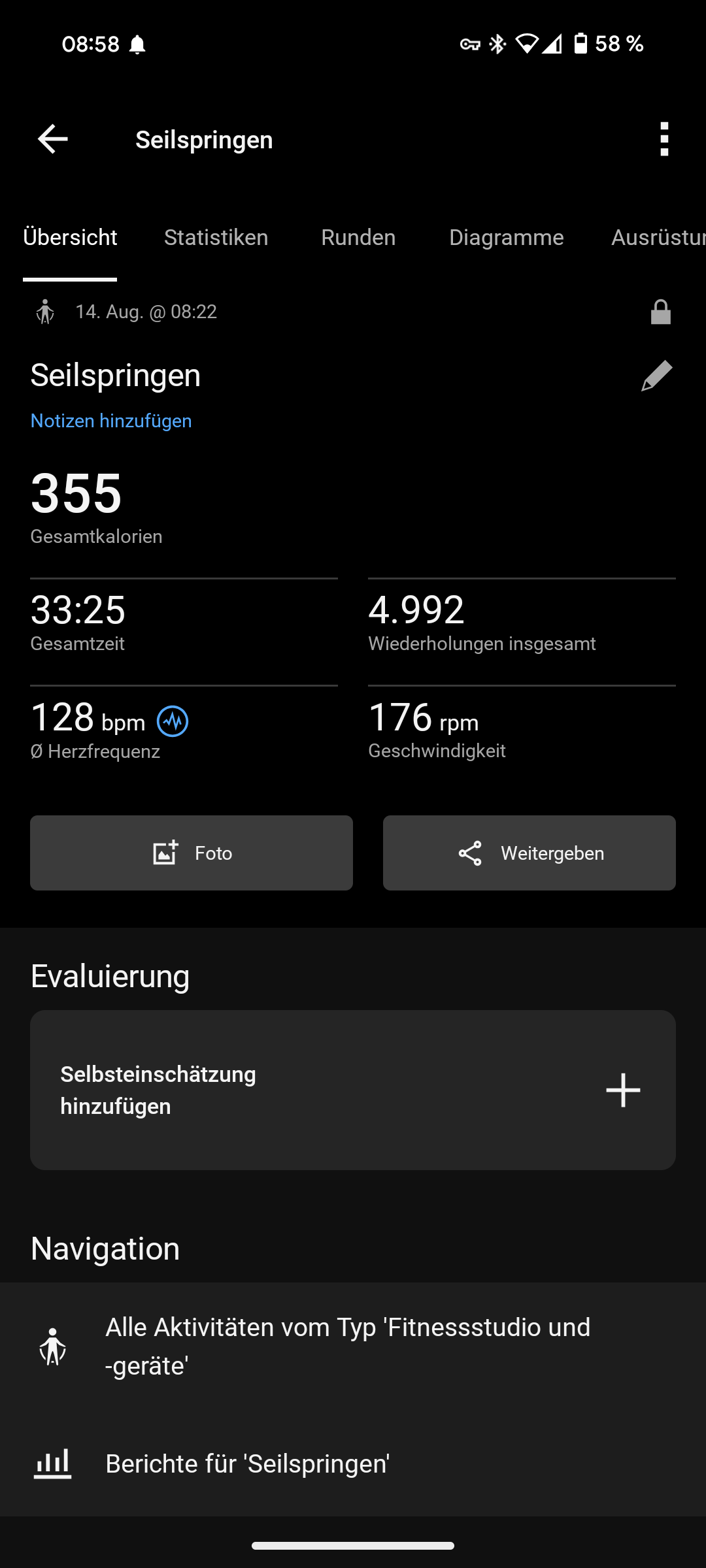Go back using the top arrow
Image resolution: width=706 pixels, height=1568 pixels.
click(53, 139)
